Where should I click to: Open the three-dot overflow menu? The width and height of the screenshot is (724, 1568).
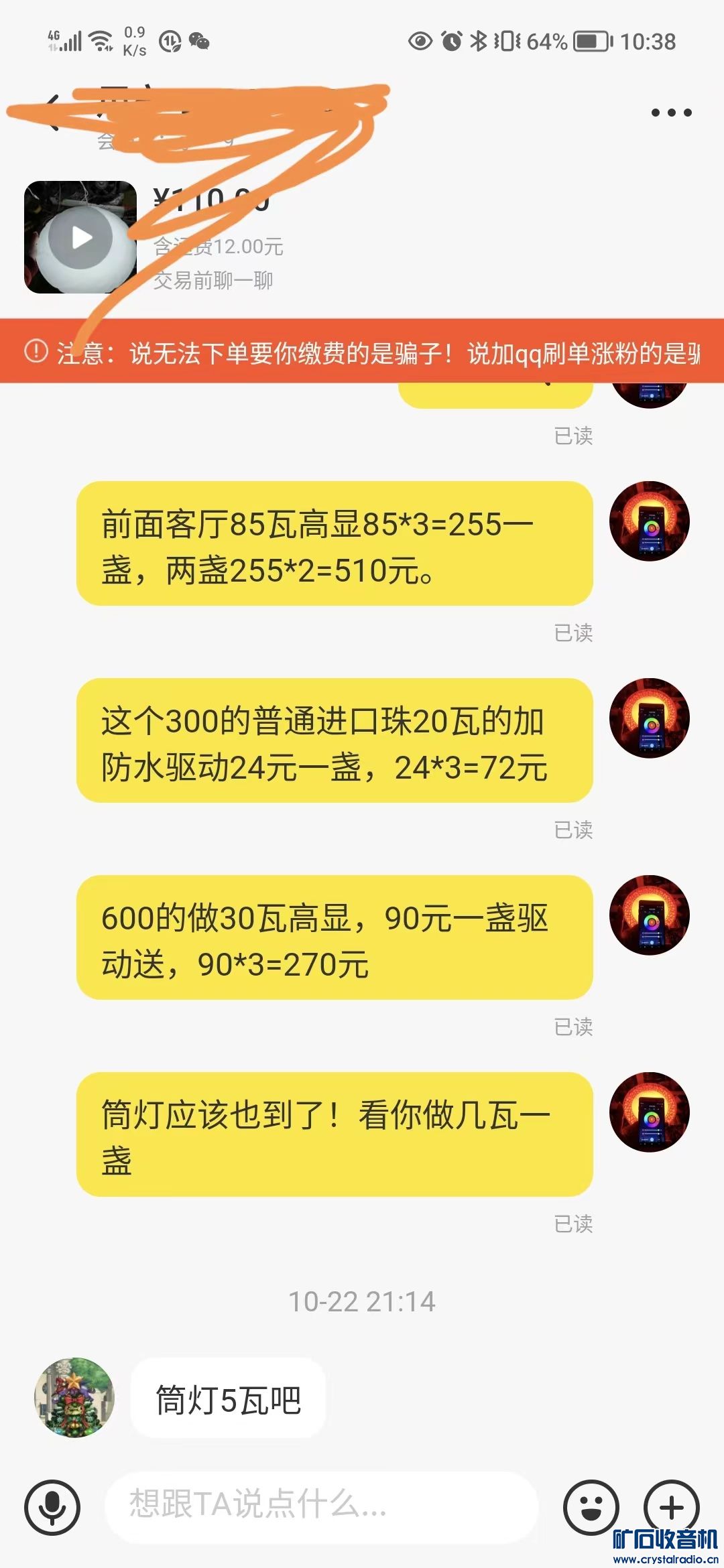click(671, 113)
